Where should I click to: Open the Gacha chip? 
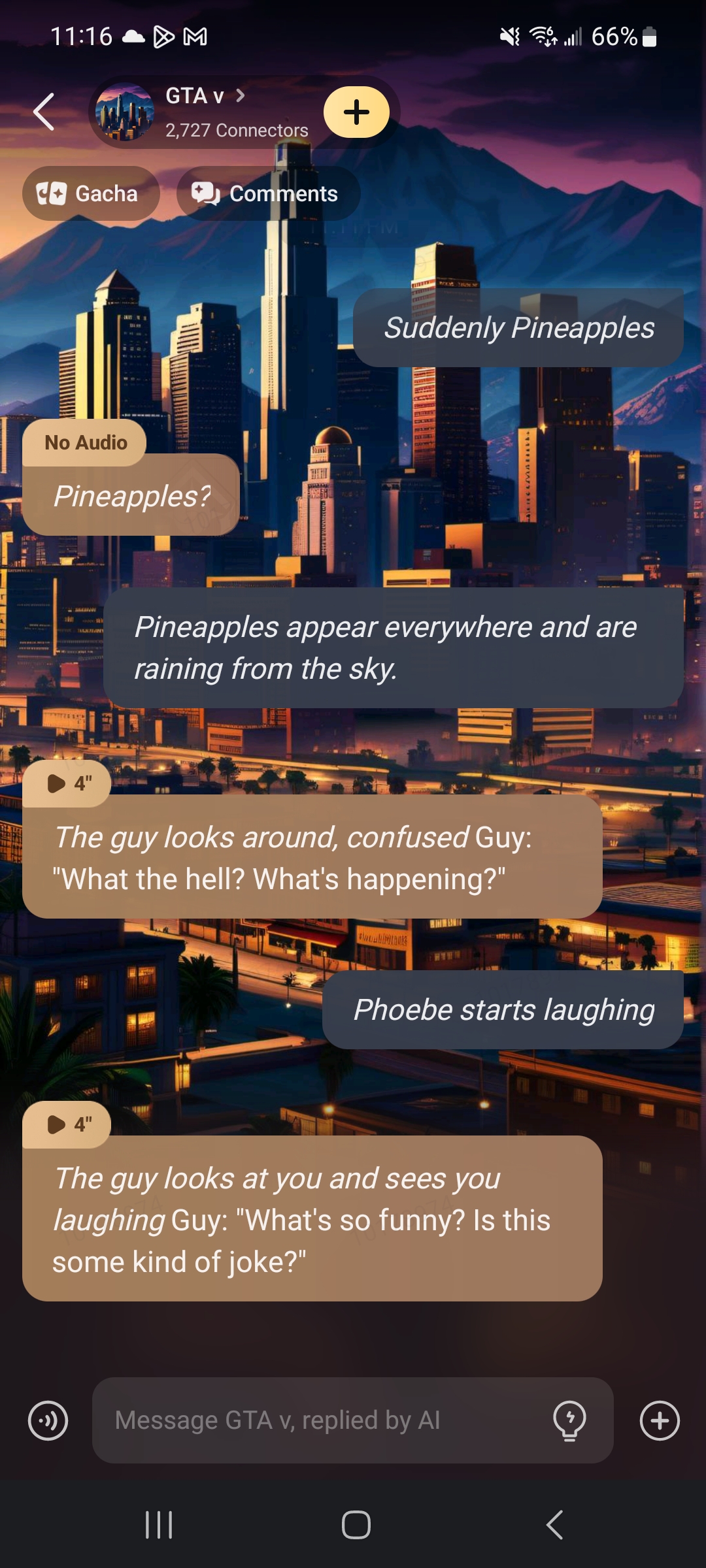tap(90, 193)
